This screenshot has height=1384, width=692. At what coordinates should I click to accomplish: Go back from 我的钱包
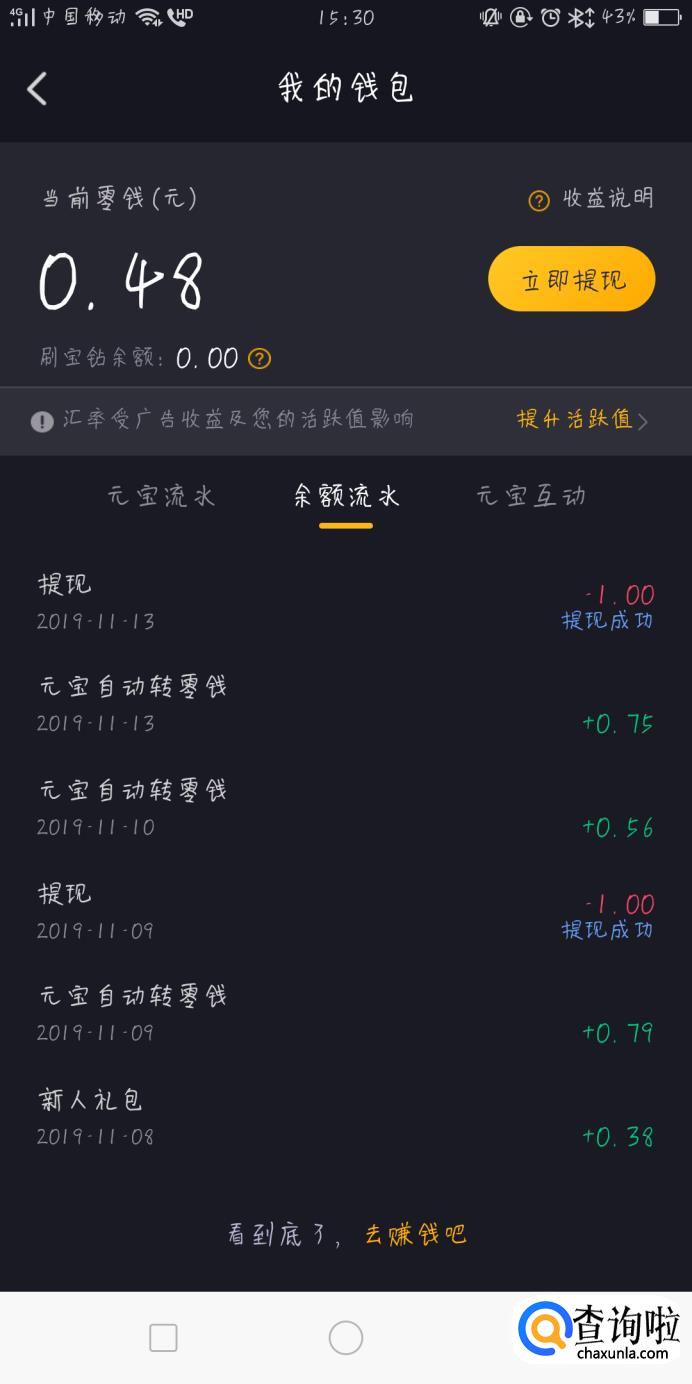pyautogui.click(x=37, y=89)
